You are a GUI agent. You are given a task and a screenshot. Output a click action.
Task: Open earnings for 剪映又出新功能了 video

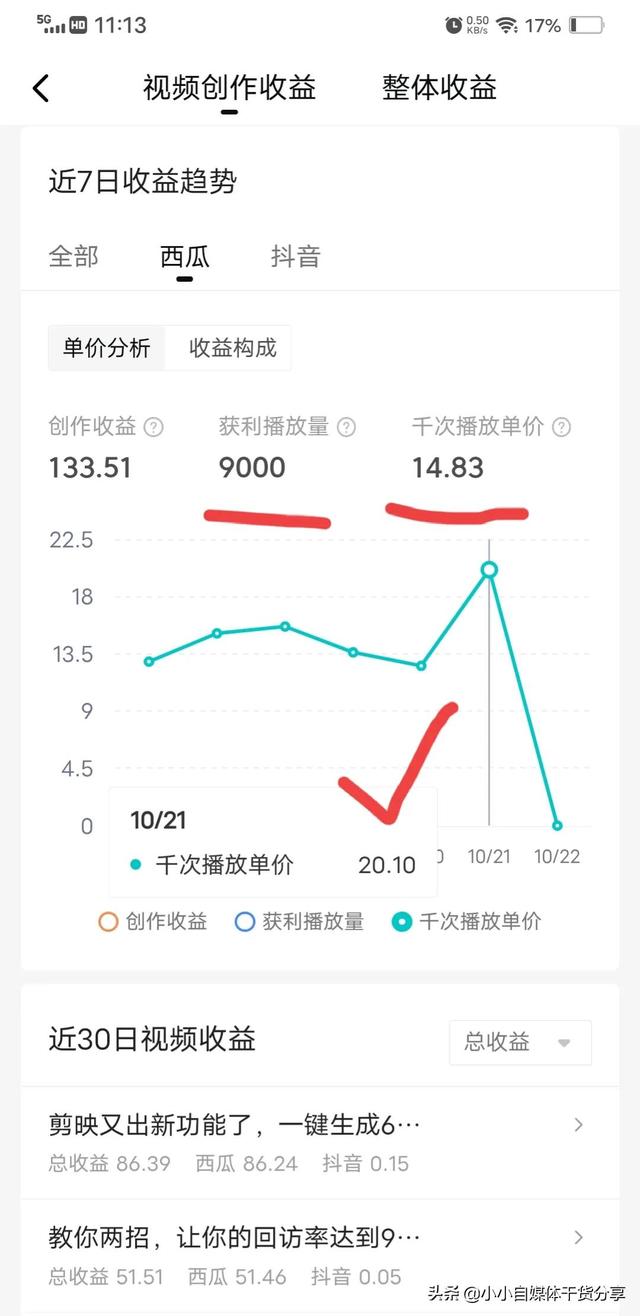pos(320,1142)
